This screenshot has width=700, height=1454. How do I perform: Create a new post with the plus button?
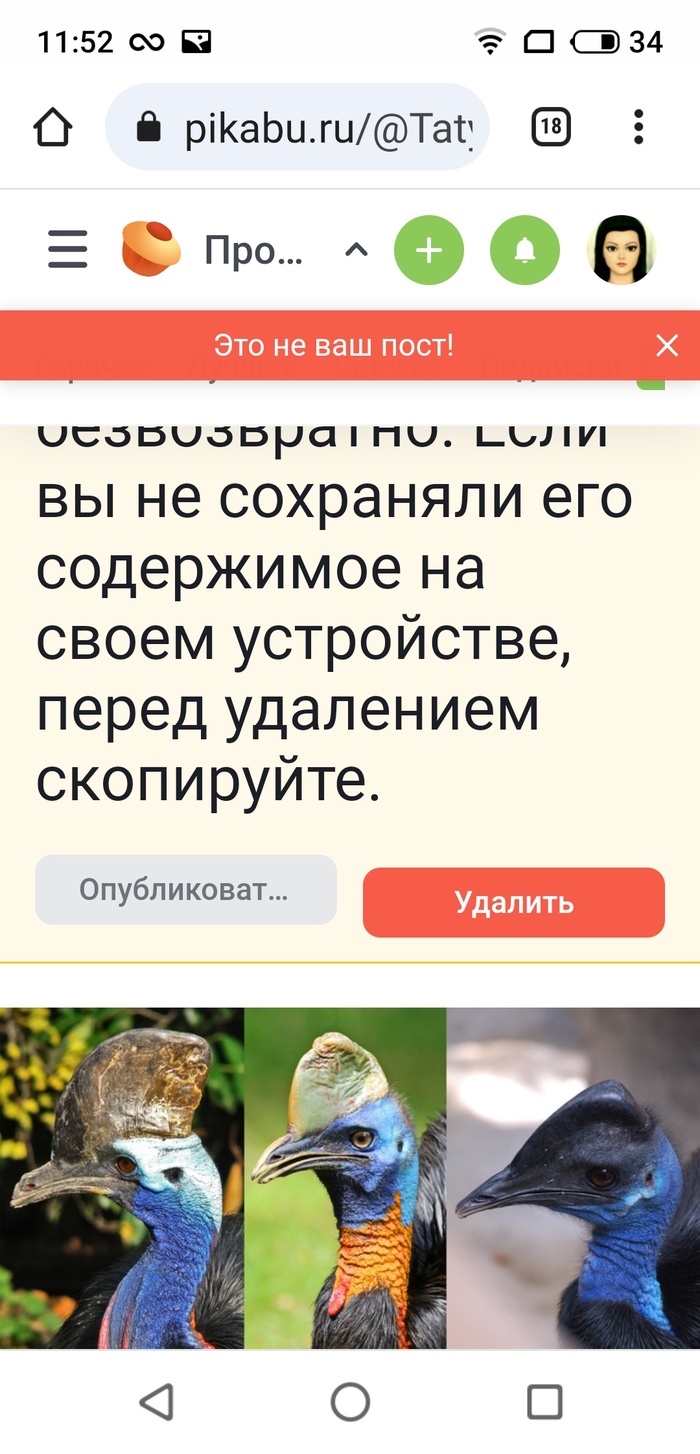point(429,250)
